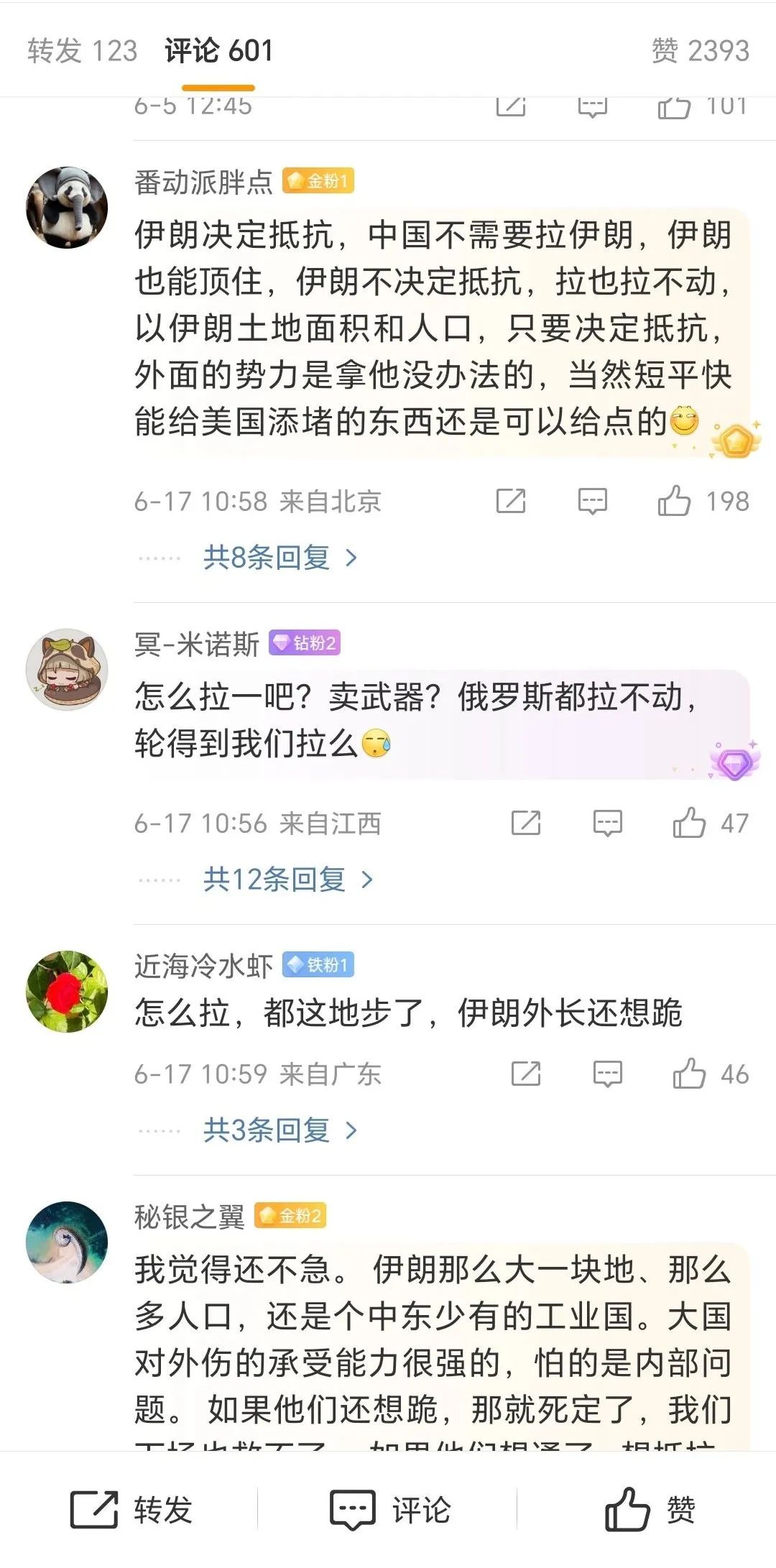Open 秘银之翼's profile avatar
The height and width of the screenshot is (1568, 776).
(67, 1242)
